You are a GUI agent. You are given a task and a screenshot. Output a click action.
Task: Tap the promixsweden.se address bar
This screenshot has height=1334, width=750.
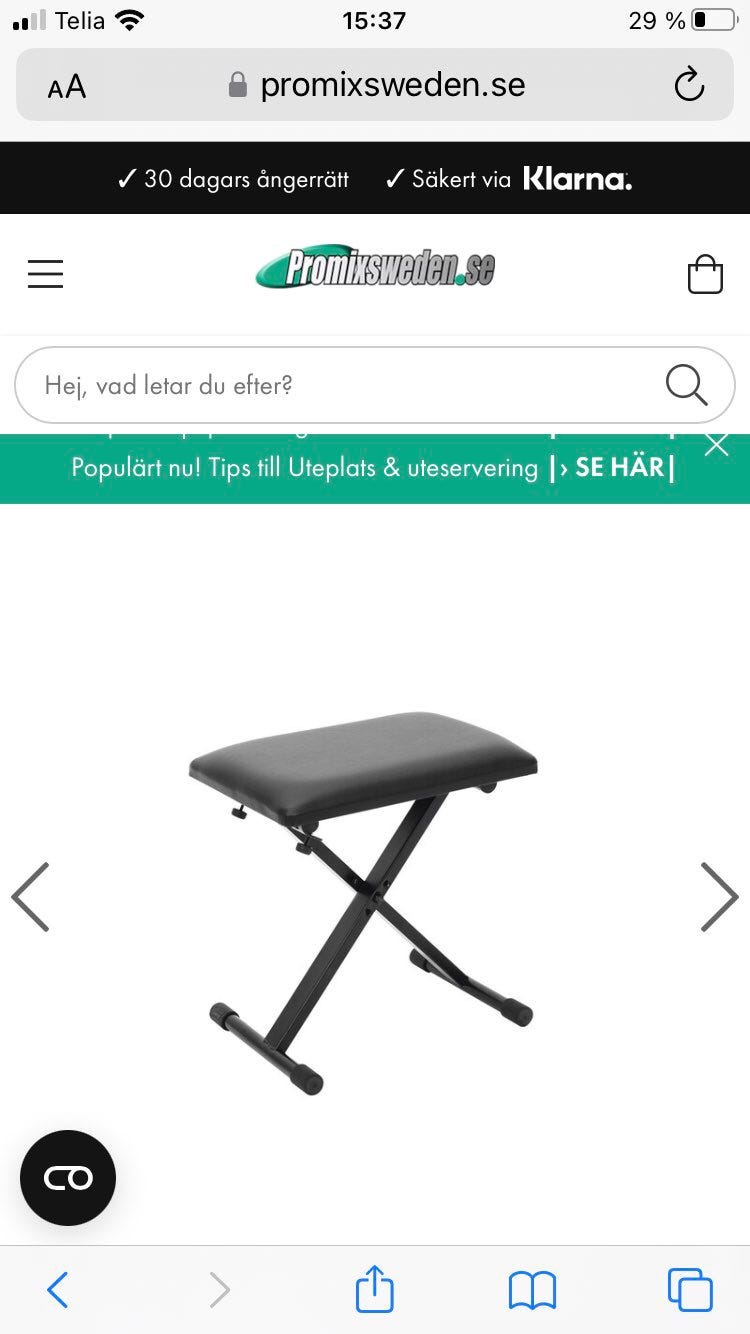click(x=380, y=86)
